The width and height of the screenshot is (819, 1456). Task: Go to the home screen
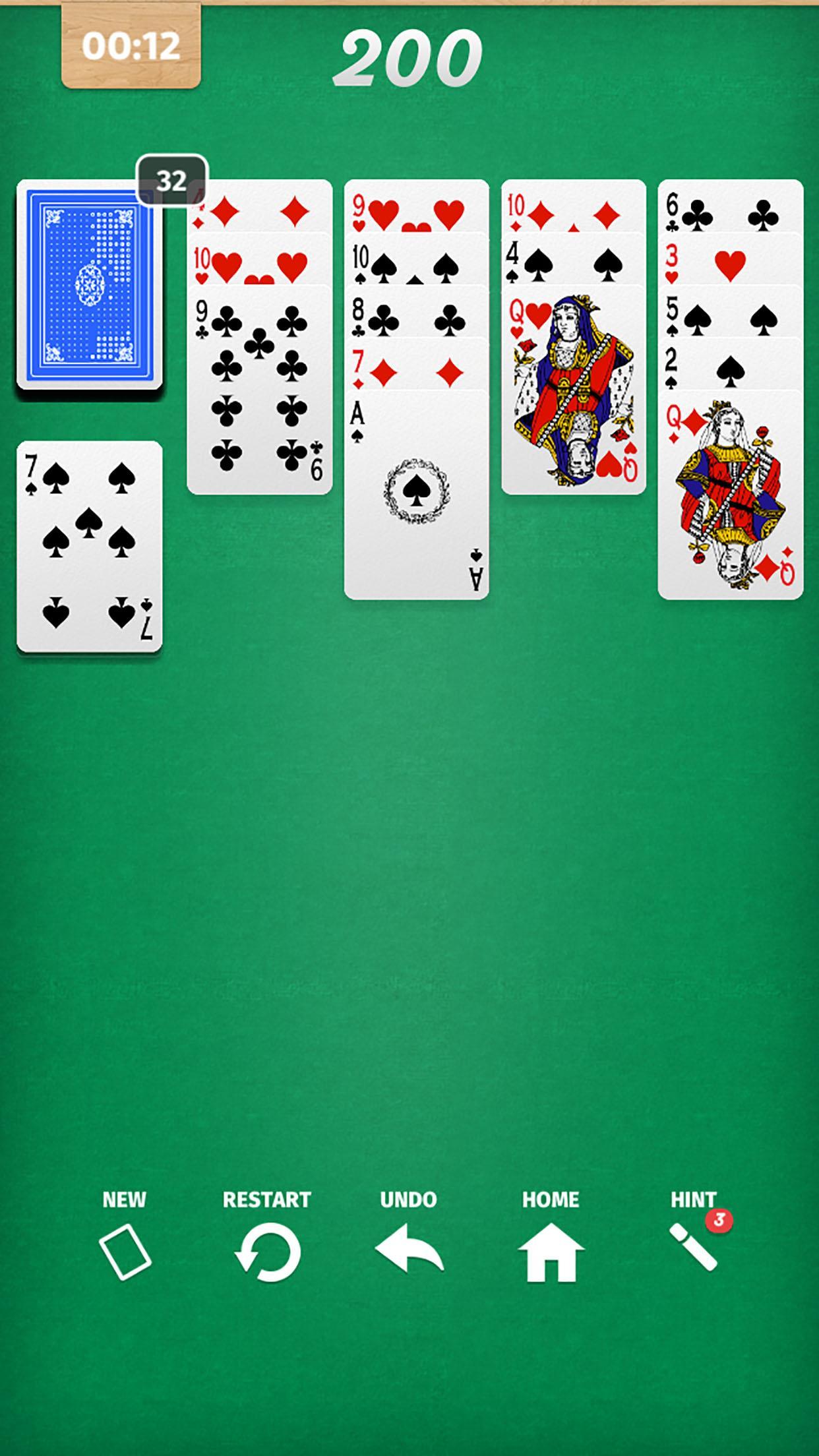pyautogui.click(x=551, y=1236)
